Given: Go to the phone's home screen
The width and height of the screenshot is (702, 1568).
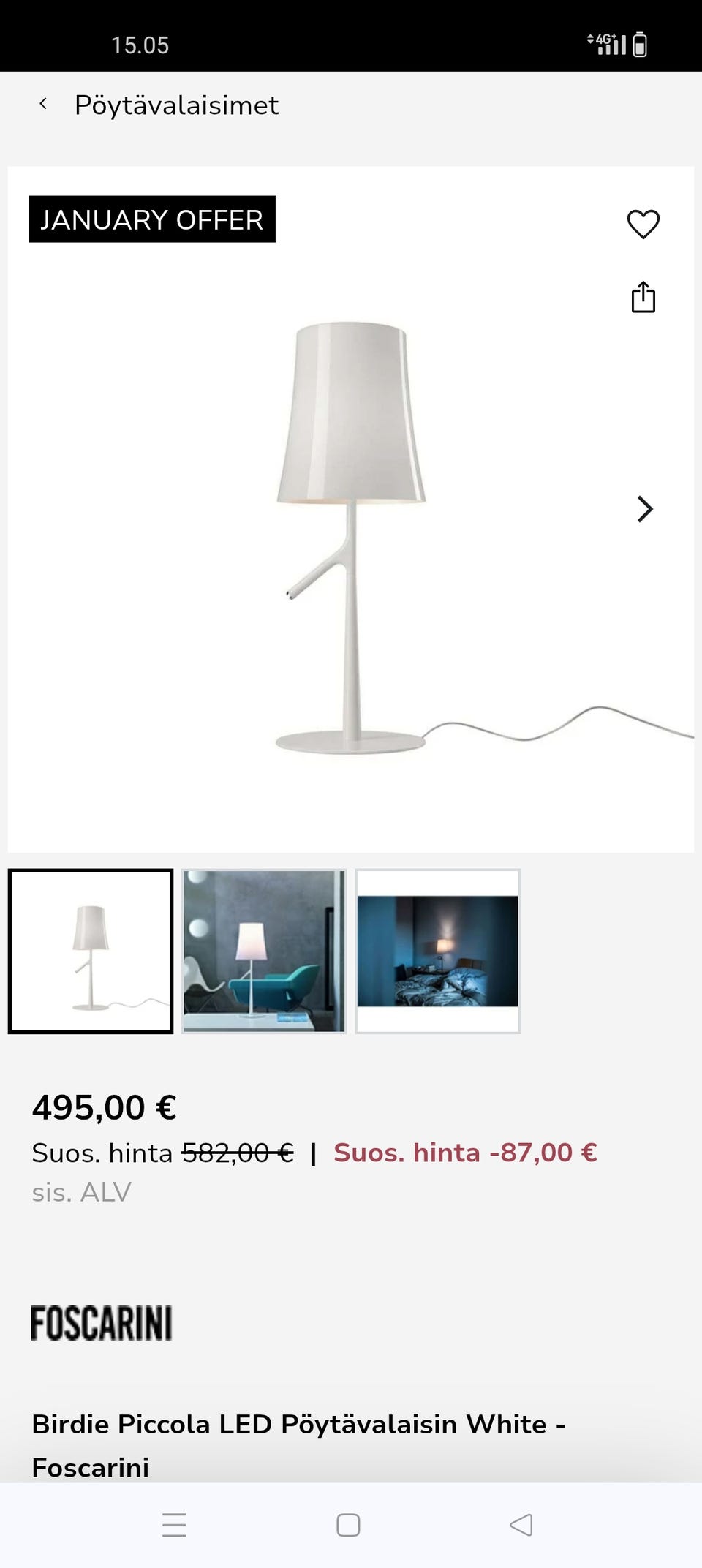Looking at the screenshot, I should pyautogui.click(x=348, y=1525).
